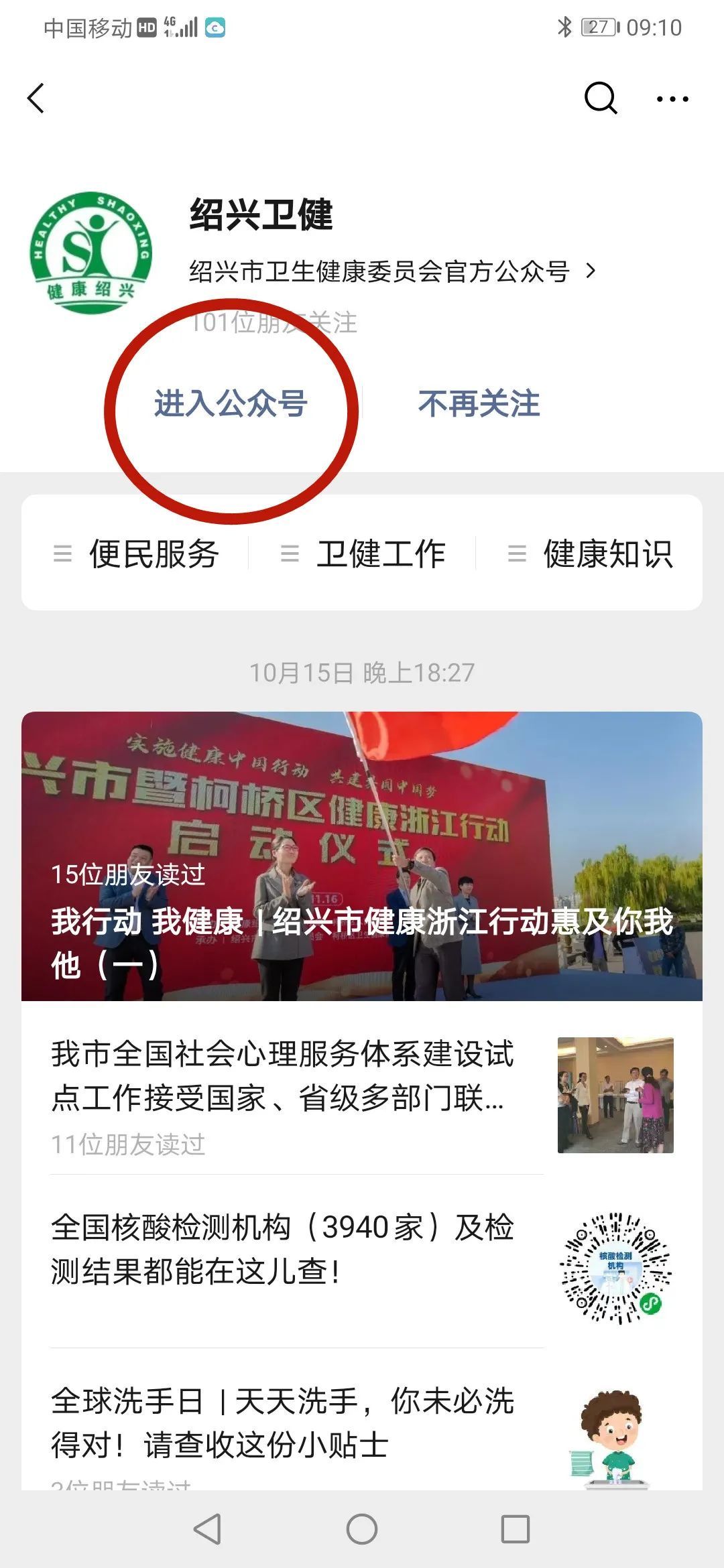Expand the 健康知识 menu
The height and width of the screenshot is (1568, 724).
590,553
